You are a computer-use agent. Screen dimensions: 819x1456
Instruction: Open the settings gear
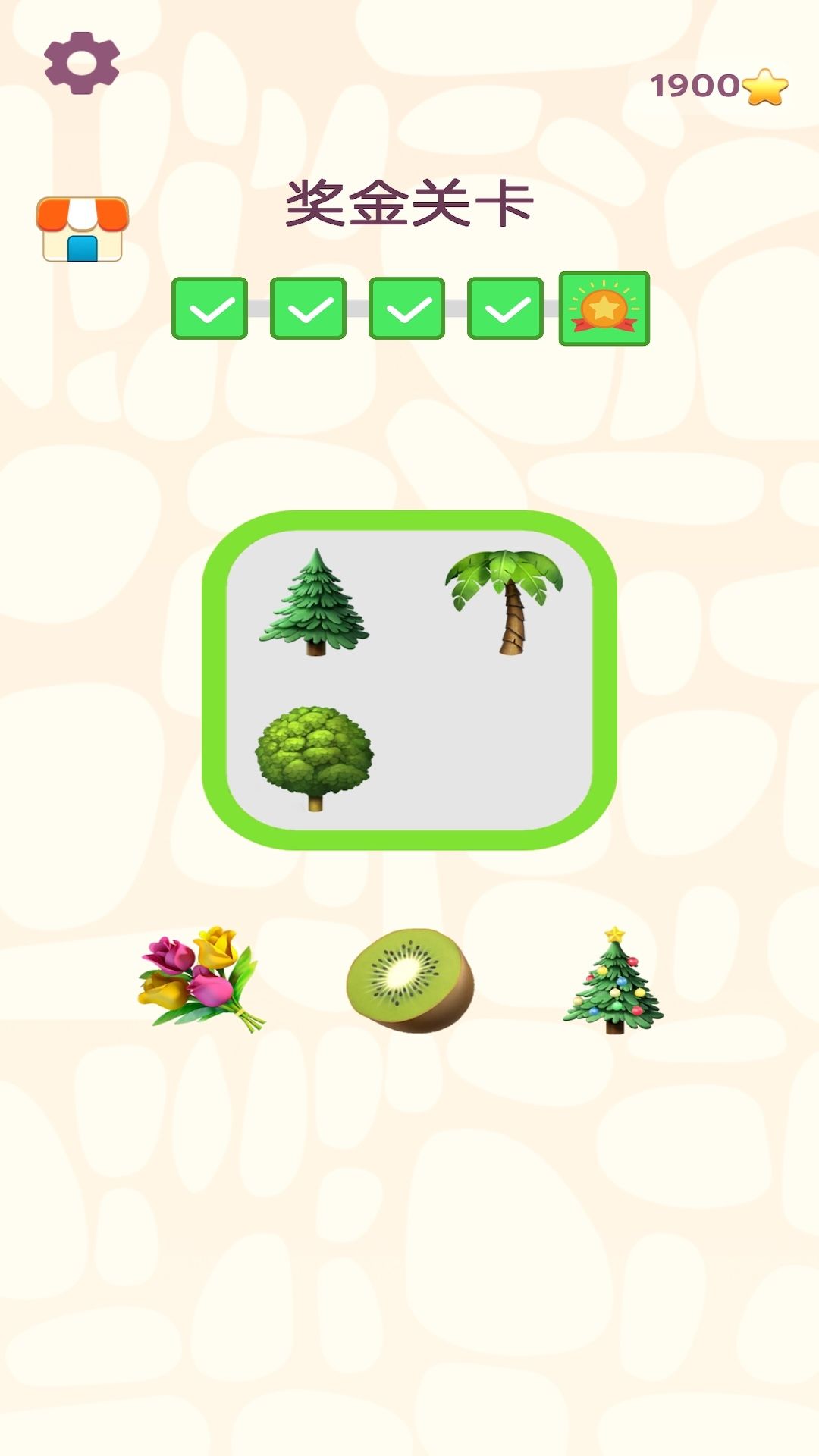82,63
